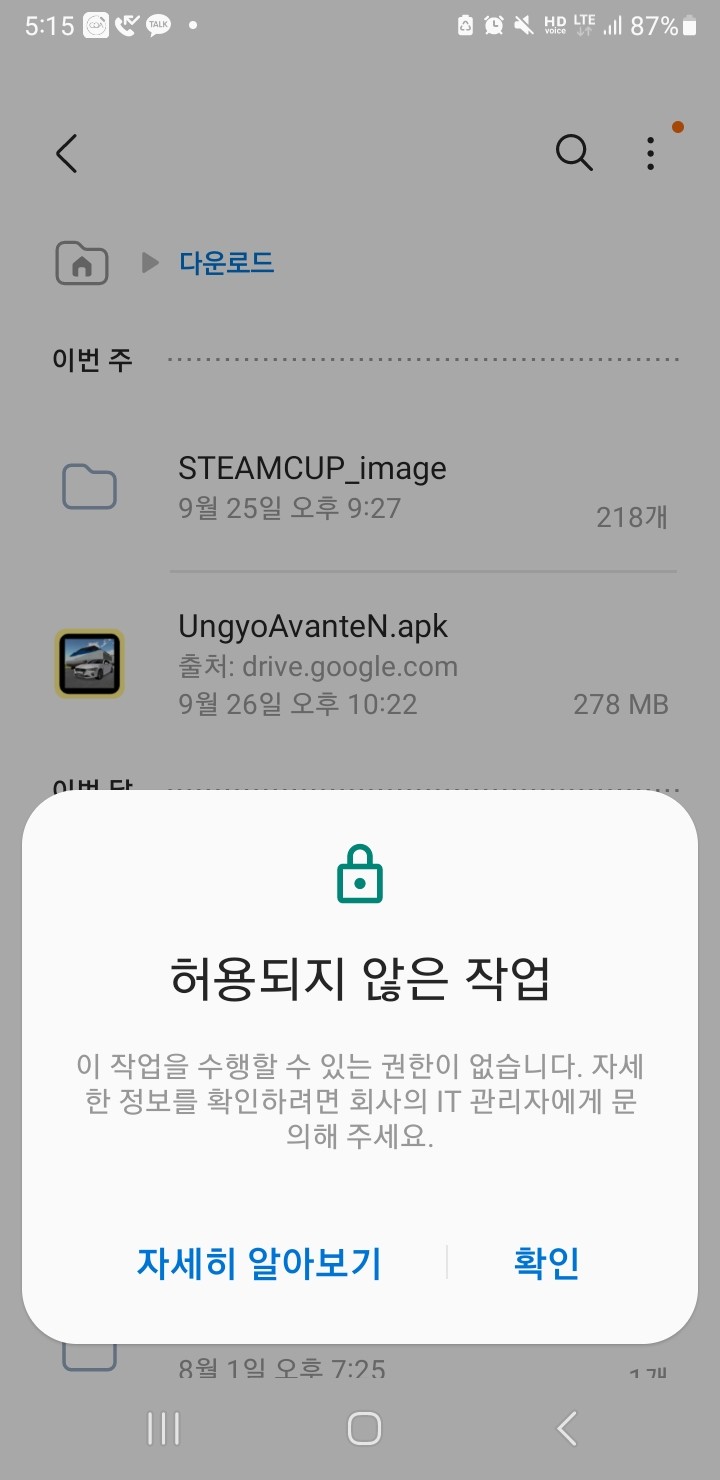720x1480 pixels.
Task: Tap the green lock icon in the dialog
Action: click(x=360, y=874)
